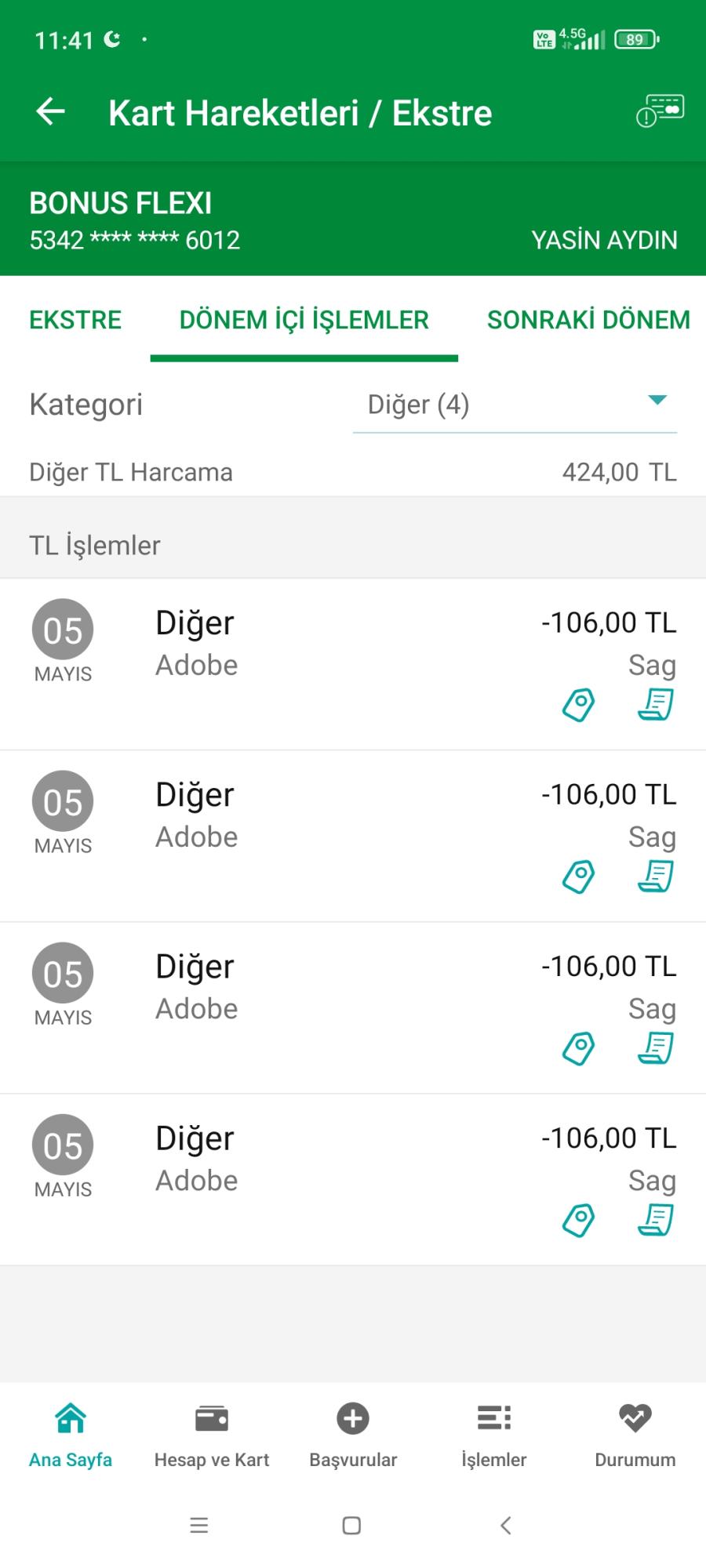The height and width of the screenshot is (1568, 706).
Task: Tap the tag icon on first Adobe transaction
Action: [578, 704]
